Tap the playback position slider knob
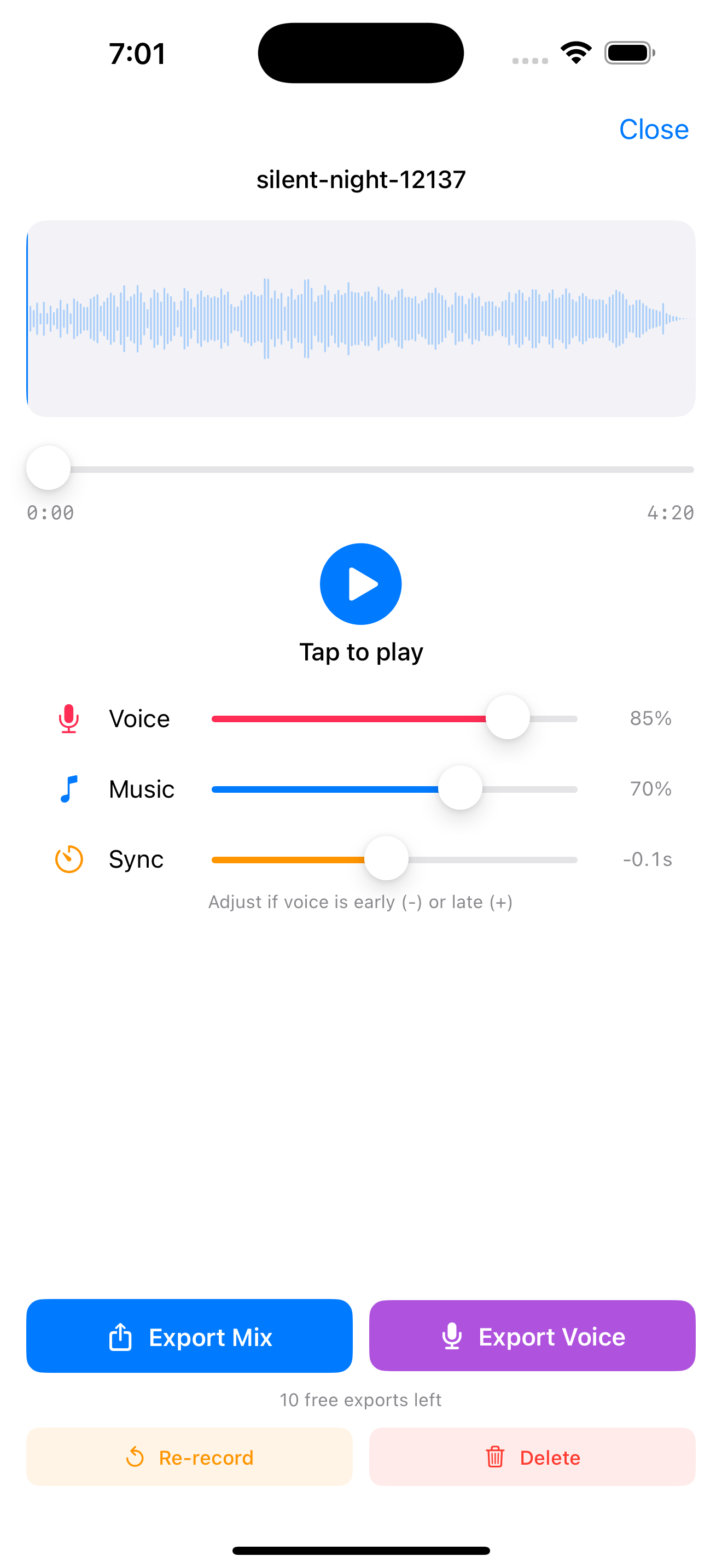 49,468
